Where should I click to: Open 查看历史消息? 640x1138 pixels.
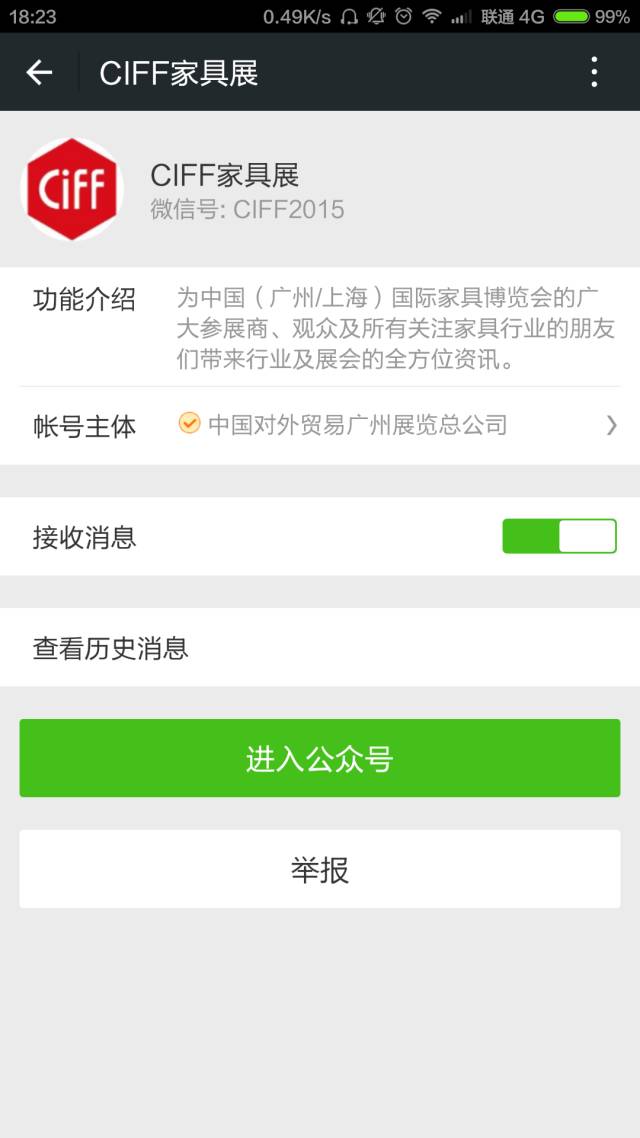[x=320, y=647]
